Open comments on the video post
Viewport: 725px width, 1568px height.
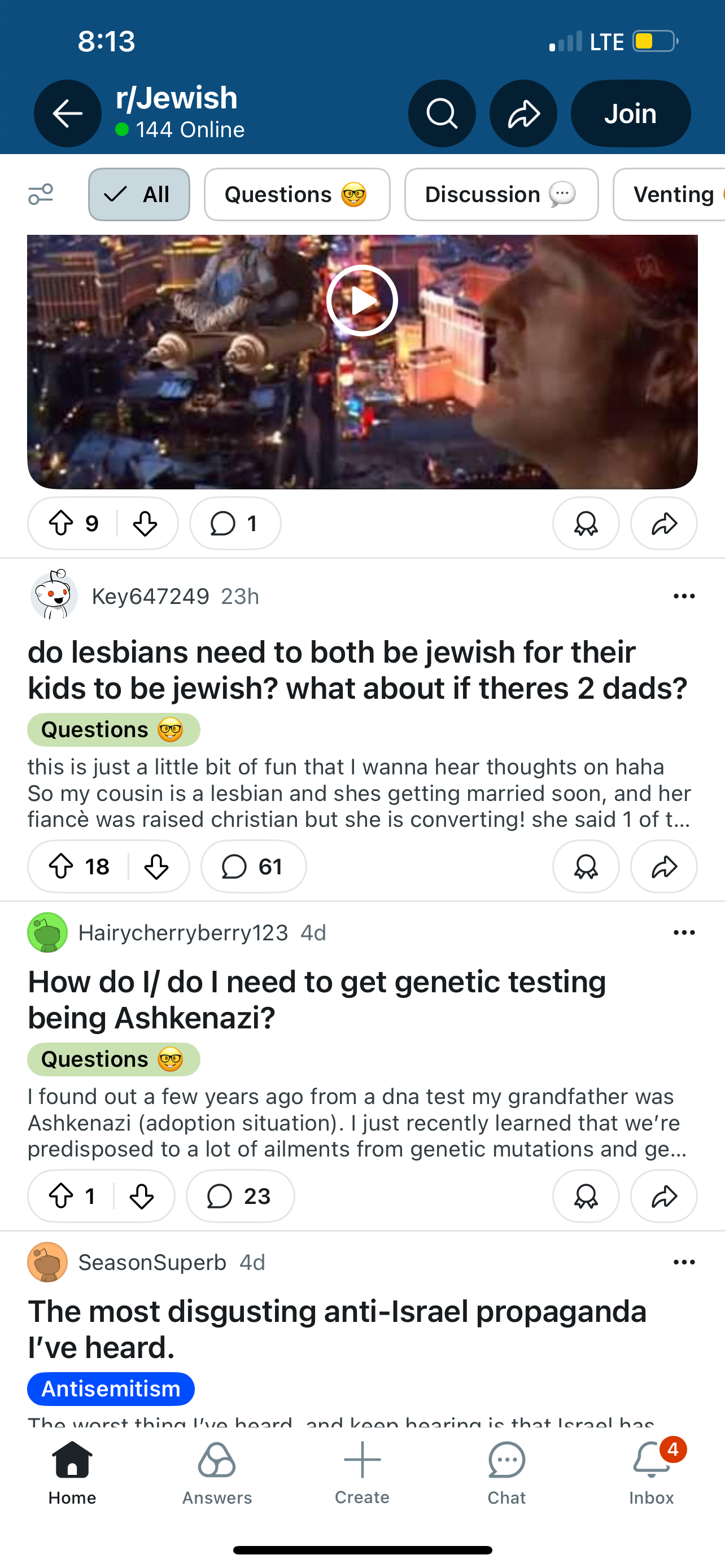coord(235,523)
